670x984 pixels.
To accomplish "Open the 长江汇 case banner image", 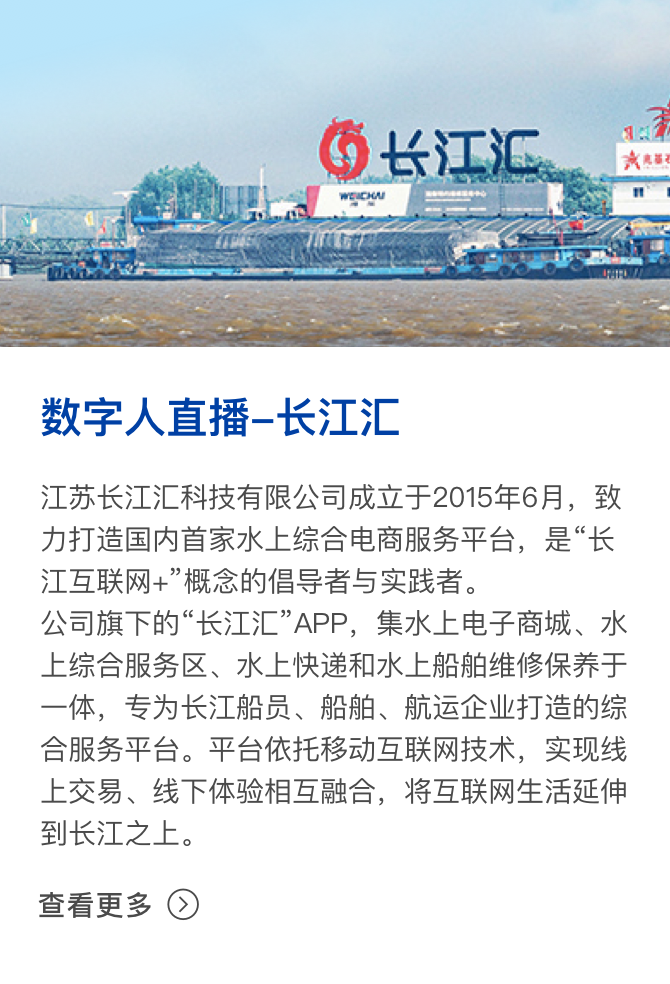I will 335,174.
